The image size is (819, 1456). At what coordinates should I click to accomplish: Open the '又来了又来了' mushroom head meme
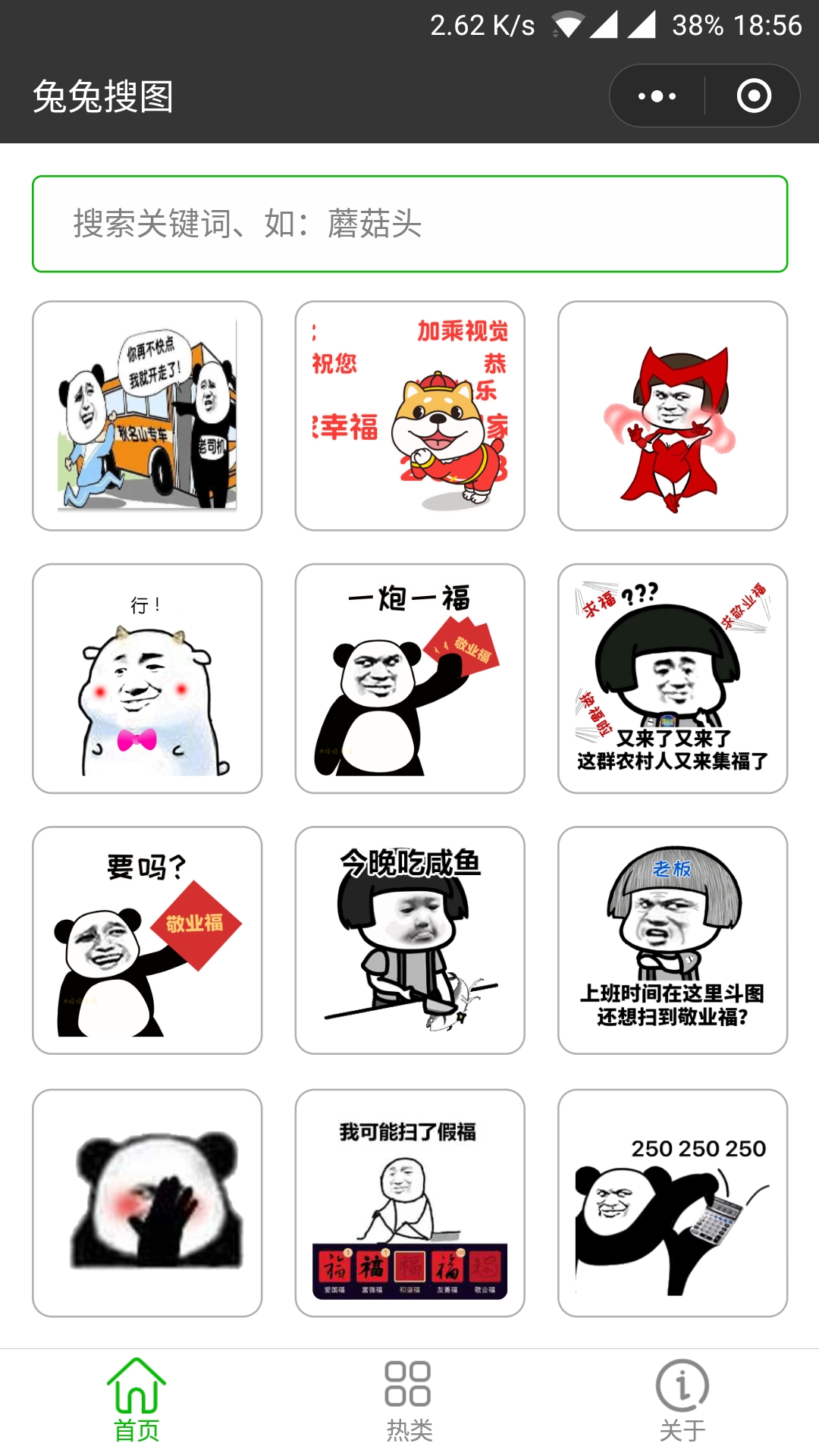coord(672,678)
